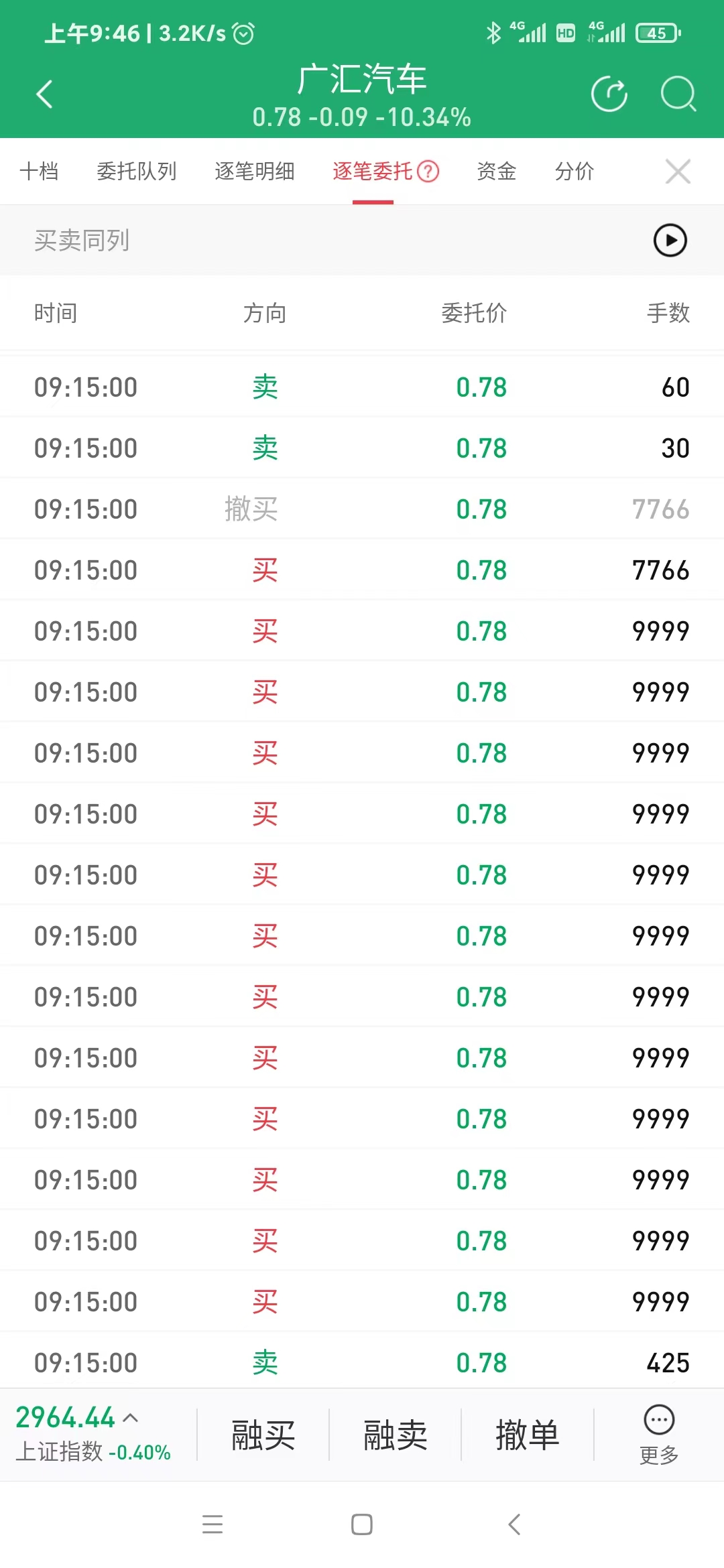Go back using the header arrow

pyautogui.click(x=44, y=94)
